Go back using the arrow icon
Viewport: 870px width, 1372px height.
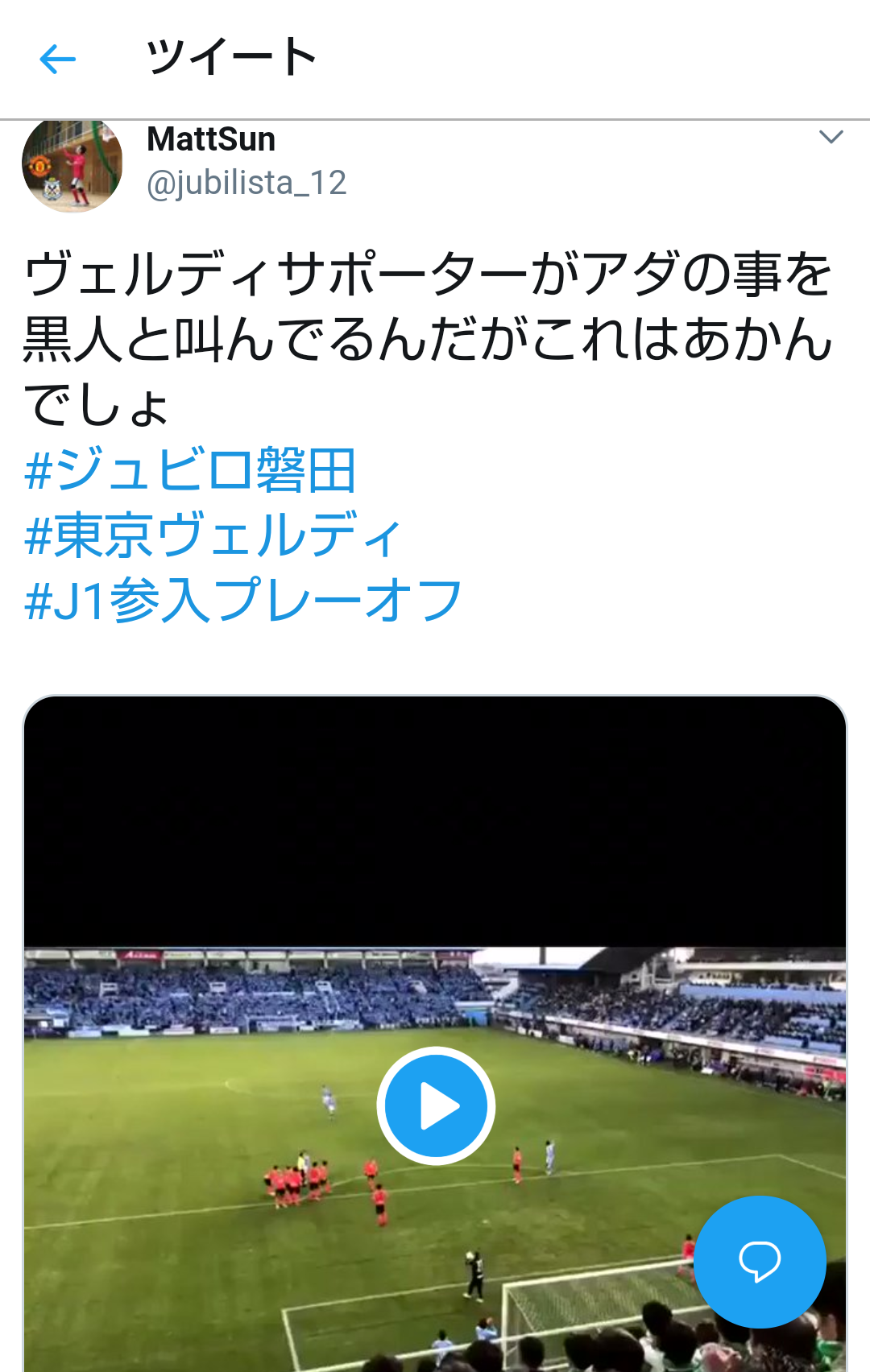coord(57,59)
